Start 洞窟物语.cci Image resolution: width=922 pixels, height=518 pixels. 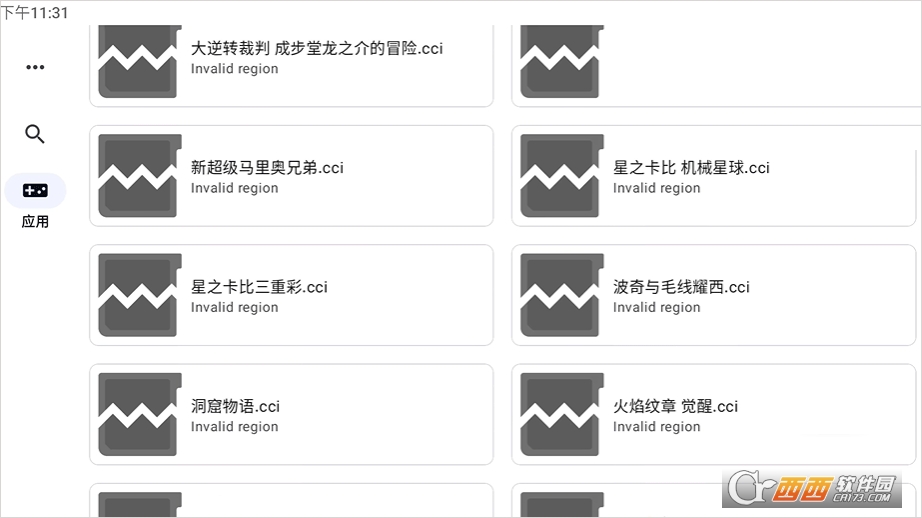291,414
